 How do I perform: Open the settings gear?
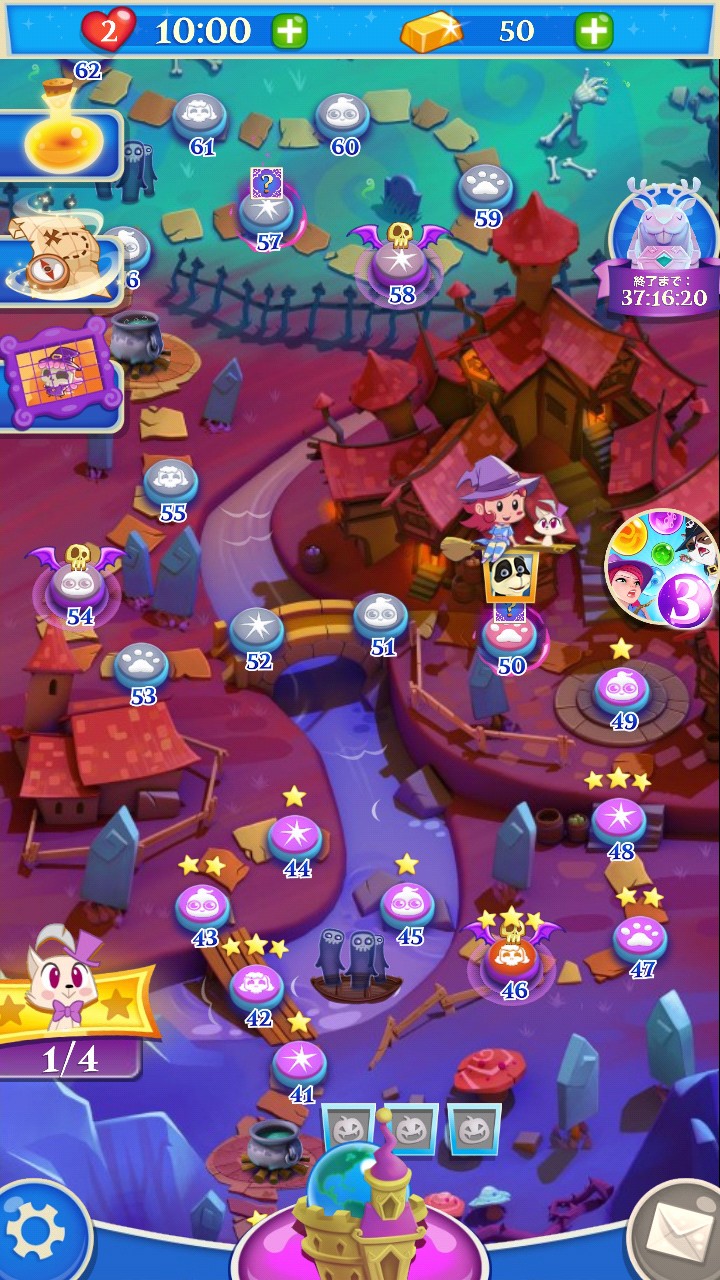[x=36, y=1230]
